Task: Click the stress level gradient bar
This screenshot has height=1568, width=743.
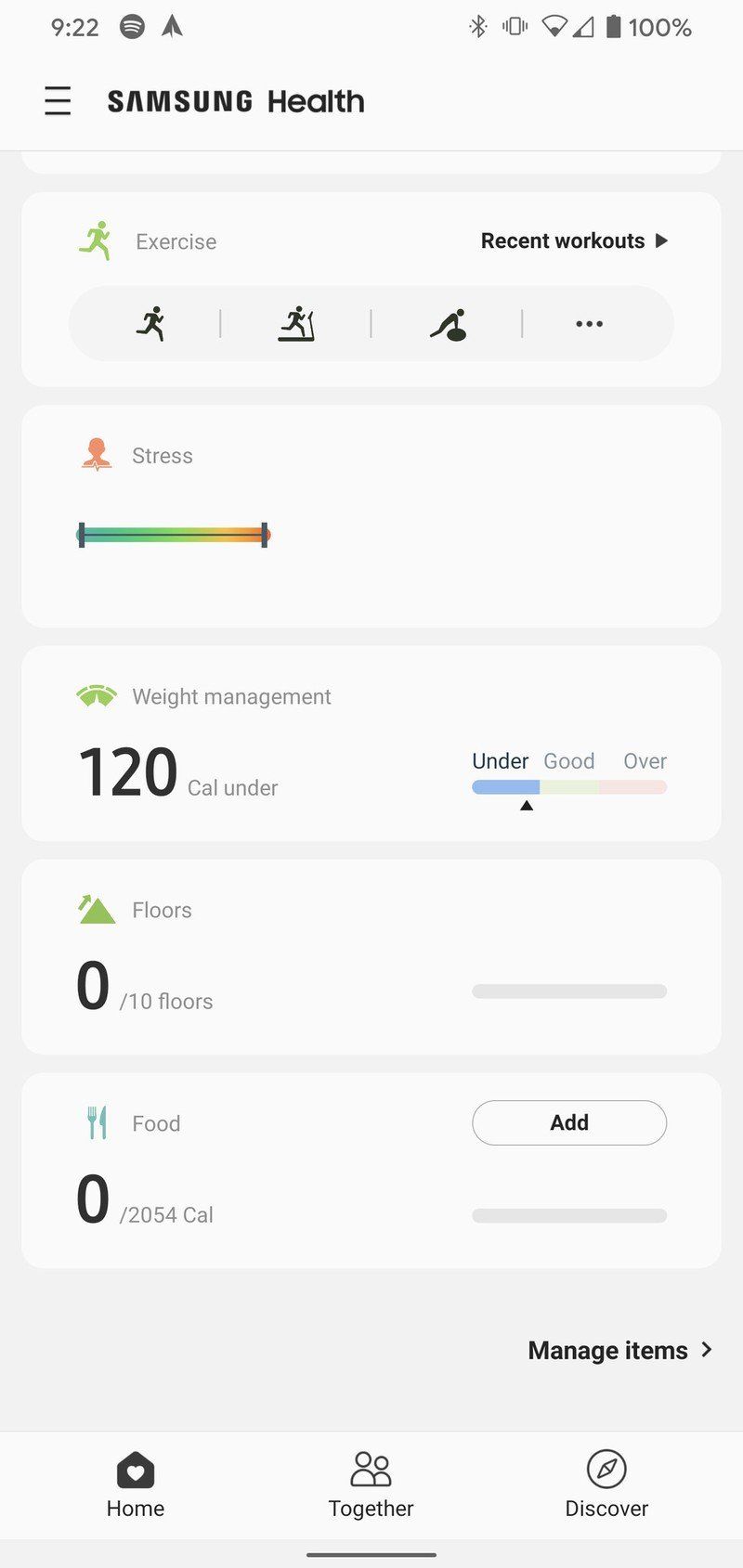Action: point(174,533)
